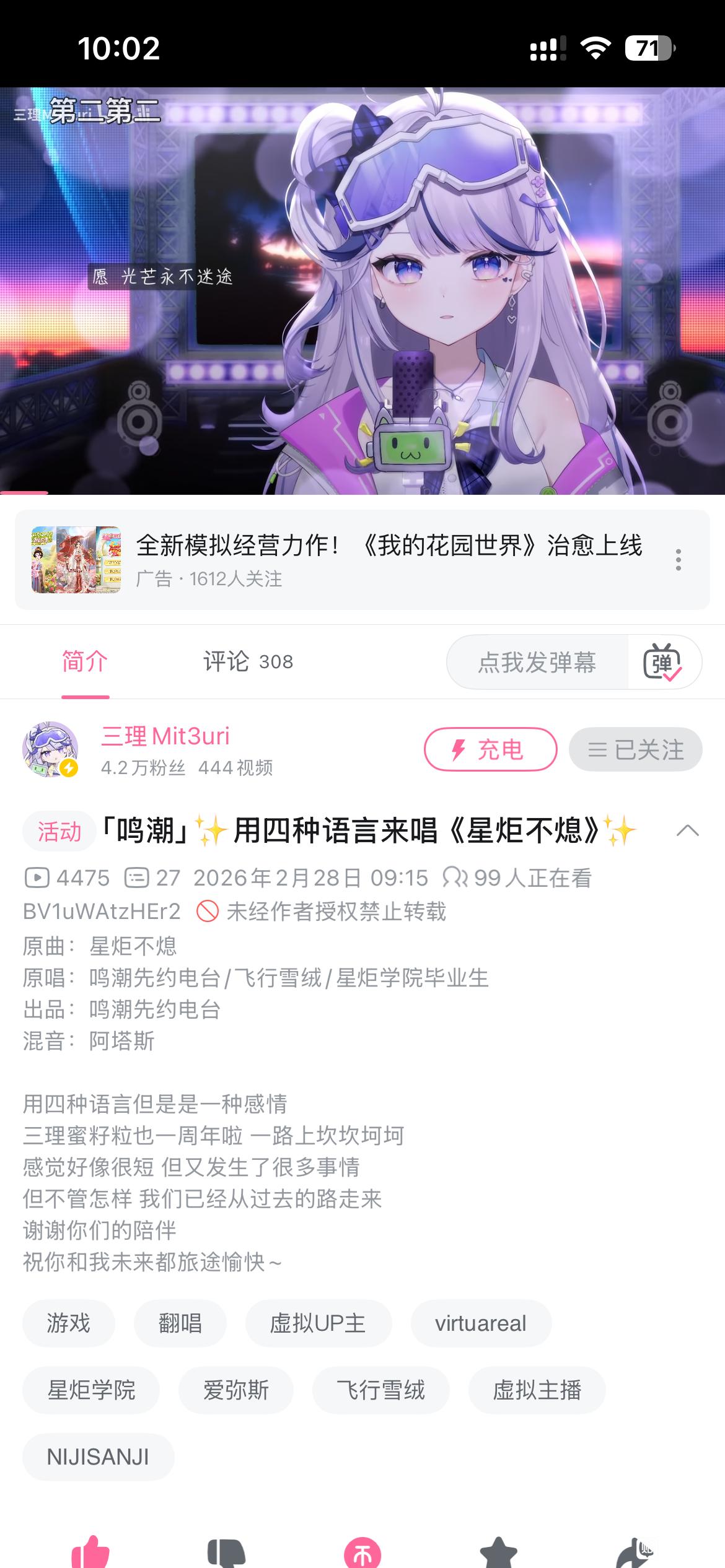Open the ad's three-dot options menu
The image size is (725, 1568).
(x=679, y=560)
